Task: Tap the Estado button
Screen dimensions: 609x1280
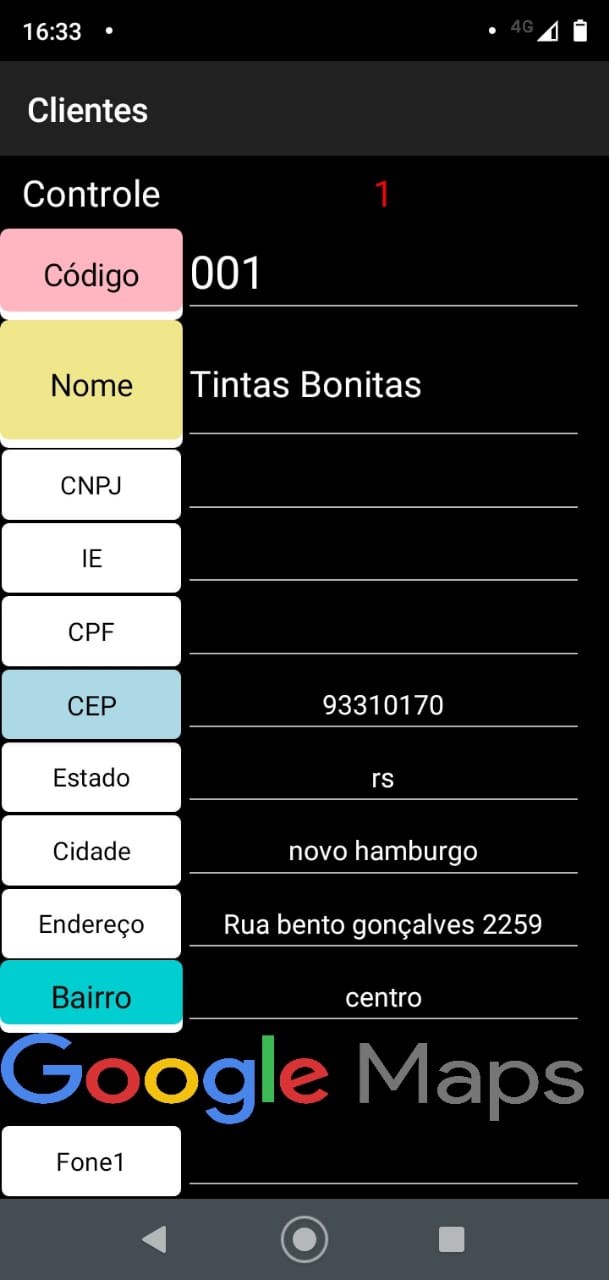Action: click(91, 777)
